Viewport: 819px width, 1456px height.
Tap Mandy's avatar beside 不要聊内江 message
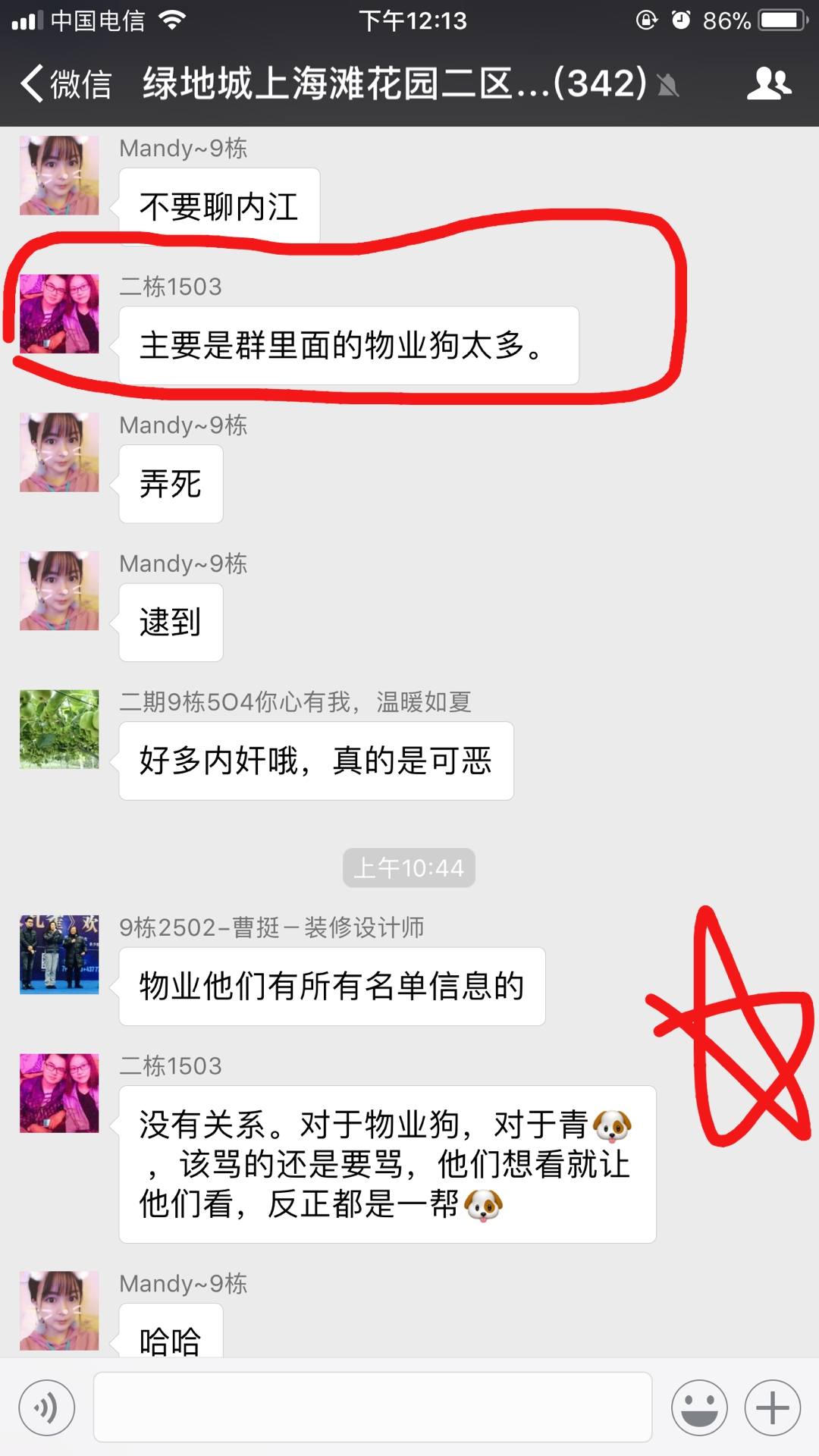coord(59,176)
